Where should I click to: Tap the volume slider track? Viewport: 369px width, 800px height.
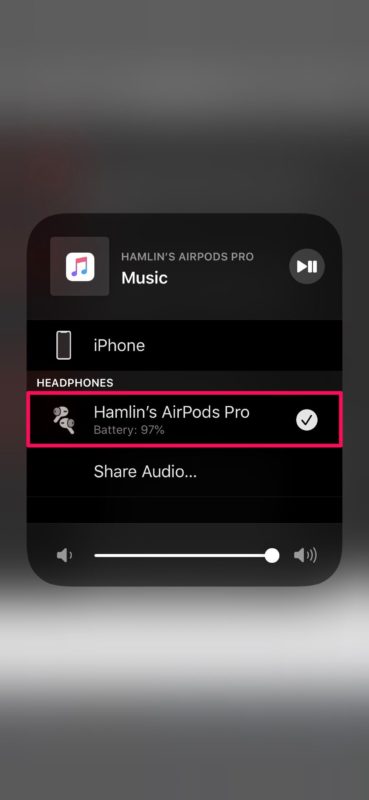coord(186,555)
